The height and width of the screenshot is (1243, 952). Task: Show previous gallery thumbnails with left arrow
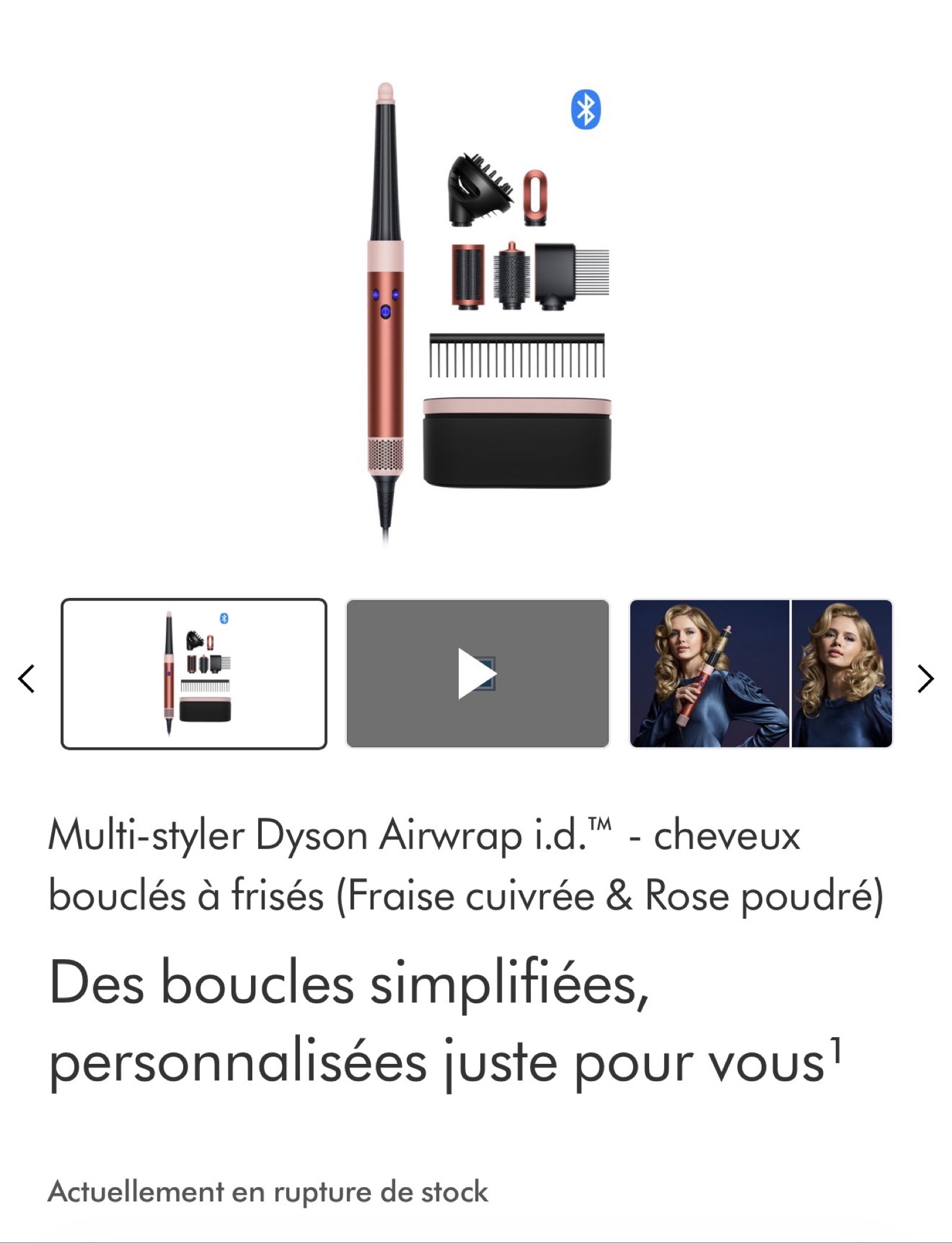click(27, 678)
